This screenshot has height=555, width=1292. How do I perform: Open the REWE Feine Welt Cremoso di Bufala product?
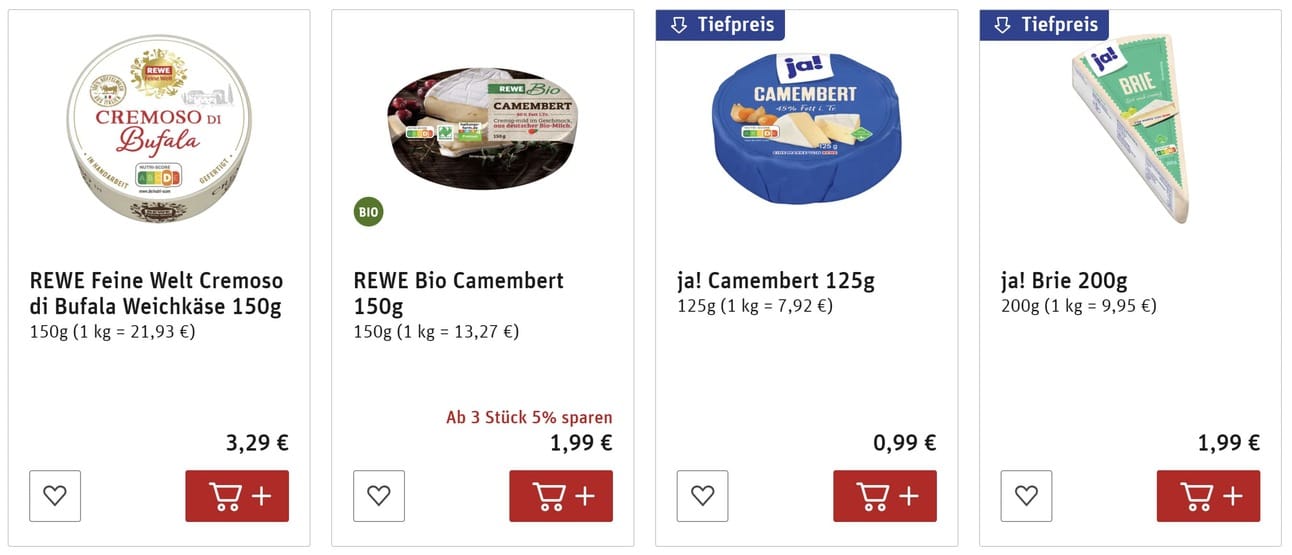156,293
